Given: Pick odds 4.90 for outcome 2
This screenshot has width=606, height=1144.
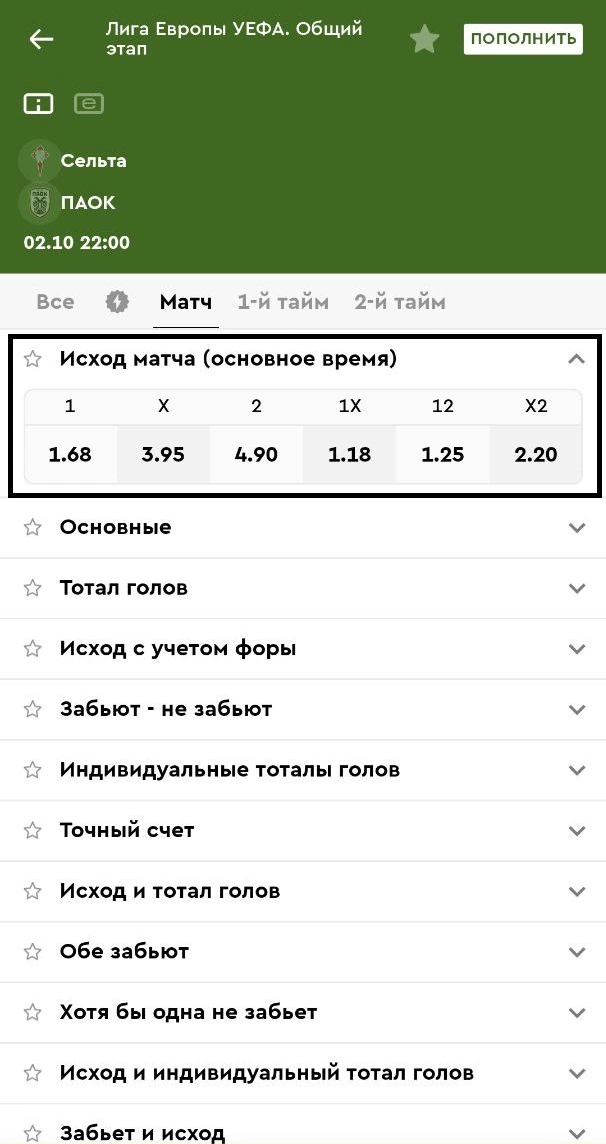Looking at the screenshot, I should click(256, 454).
